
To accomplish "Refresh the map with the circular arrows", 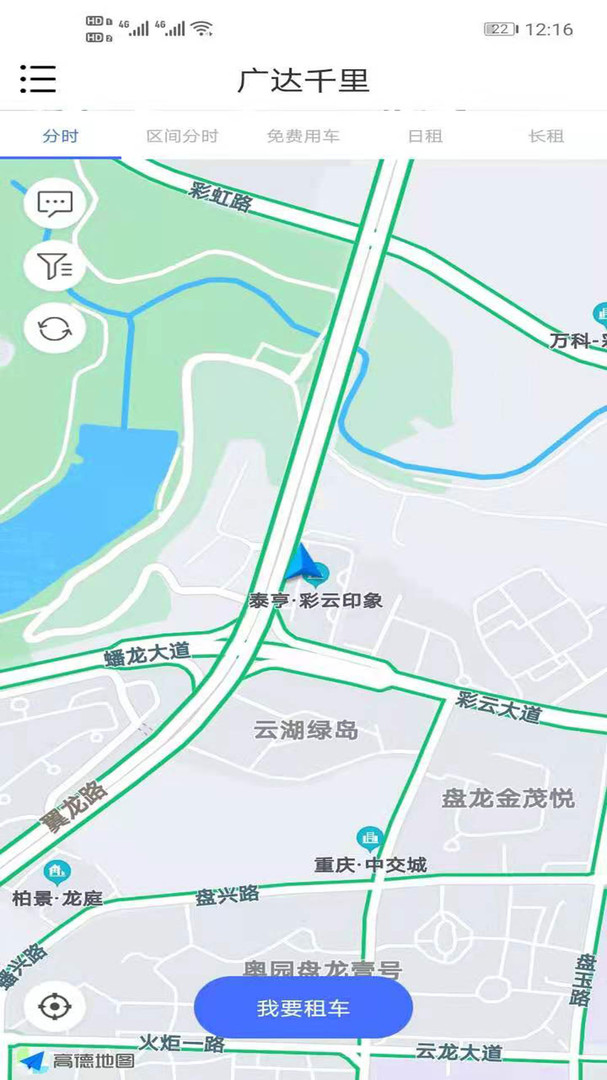I will [55, 329].
